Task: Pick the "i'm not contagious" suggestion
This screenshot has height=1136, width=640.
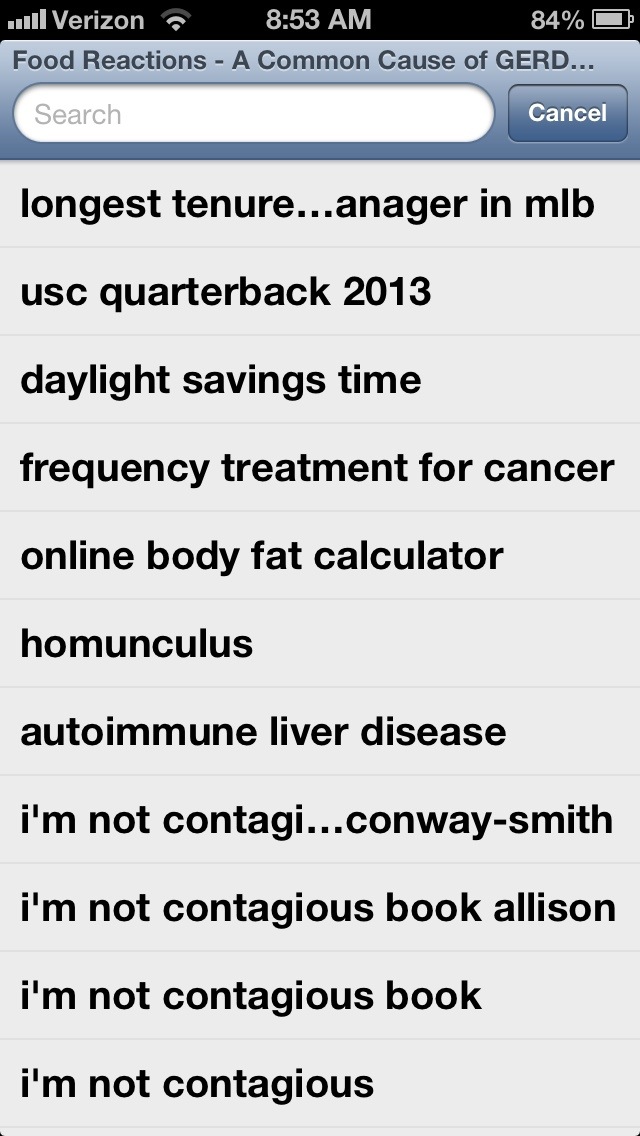Action: [197, 1084]
